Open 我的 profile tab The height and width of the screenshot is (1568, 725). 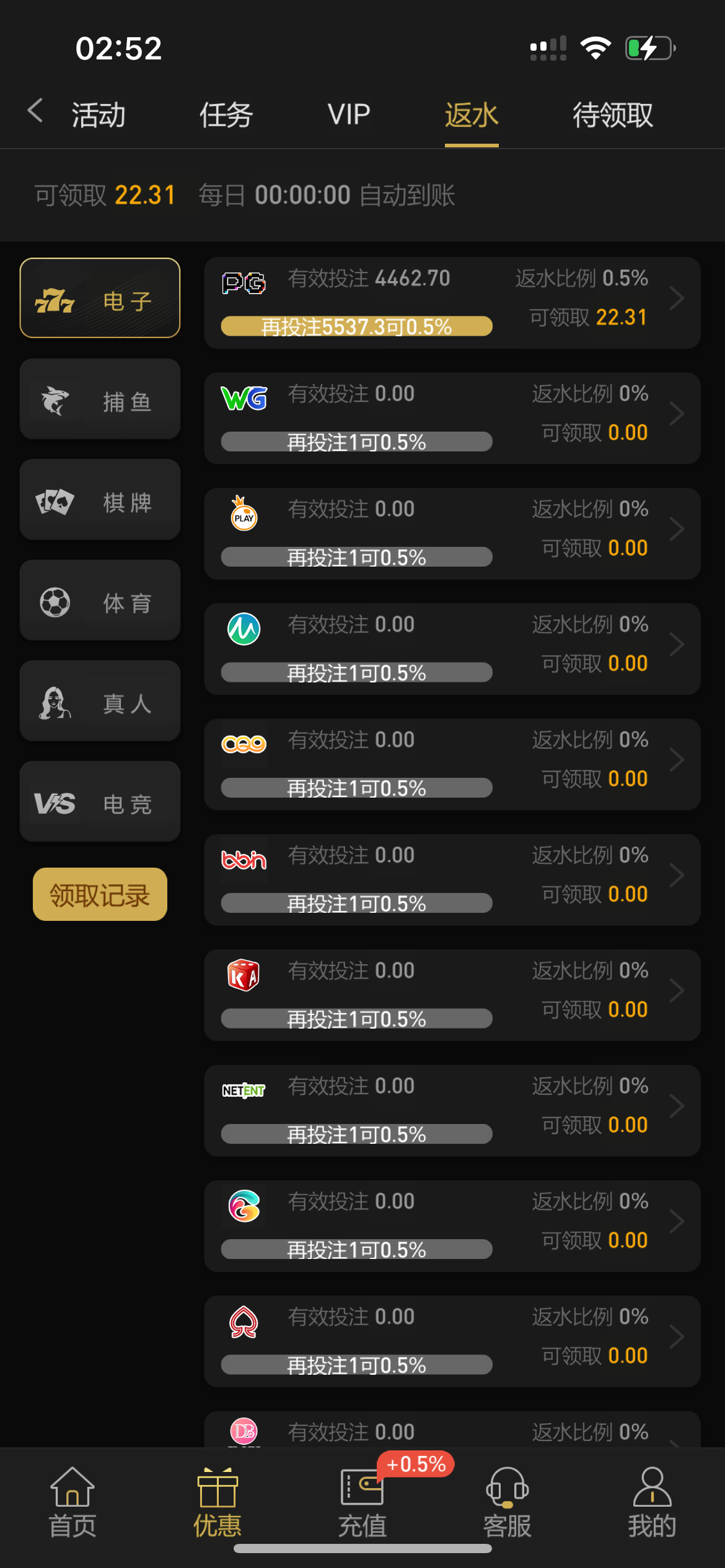[652, 1502]
